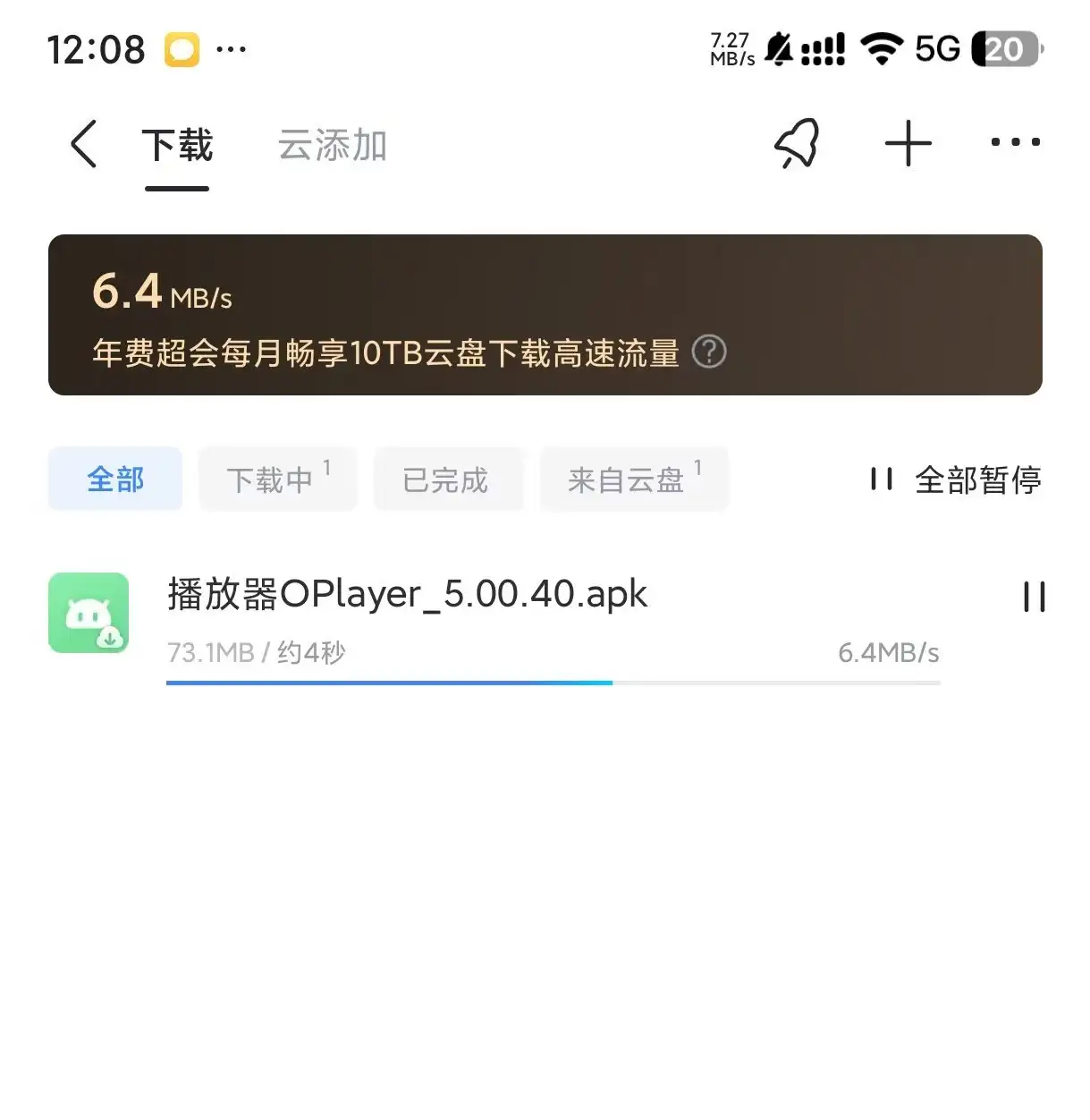This screenshot has height=1120, width=1090.
Task: Open the notification bell settings
Action: click(795, 143)
